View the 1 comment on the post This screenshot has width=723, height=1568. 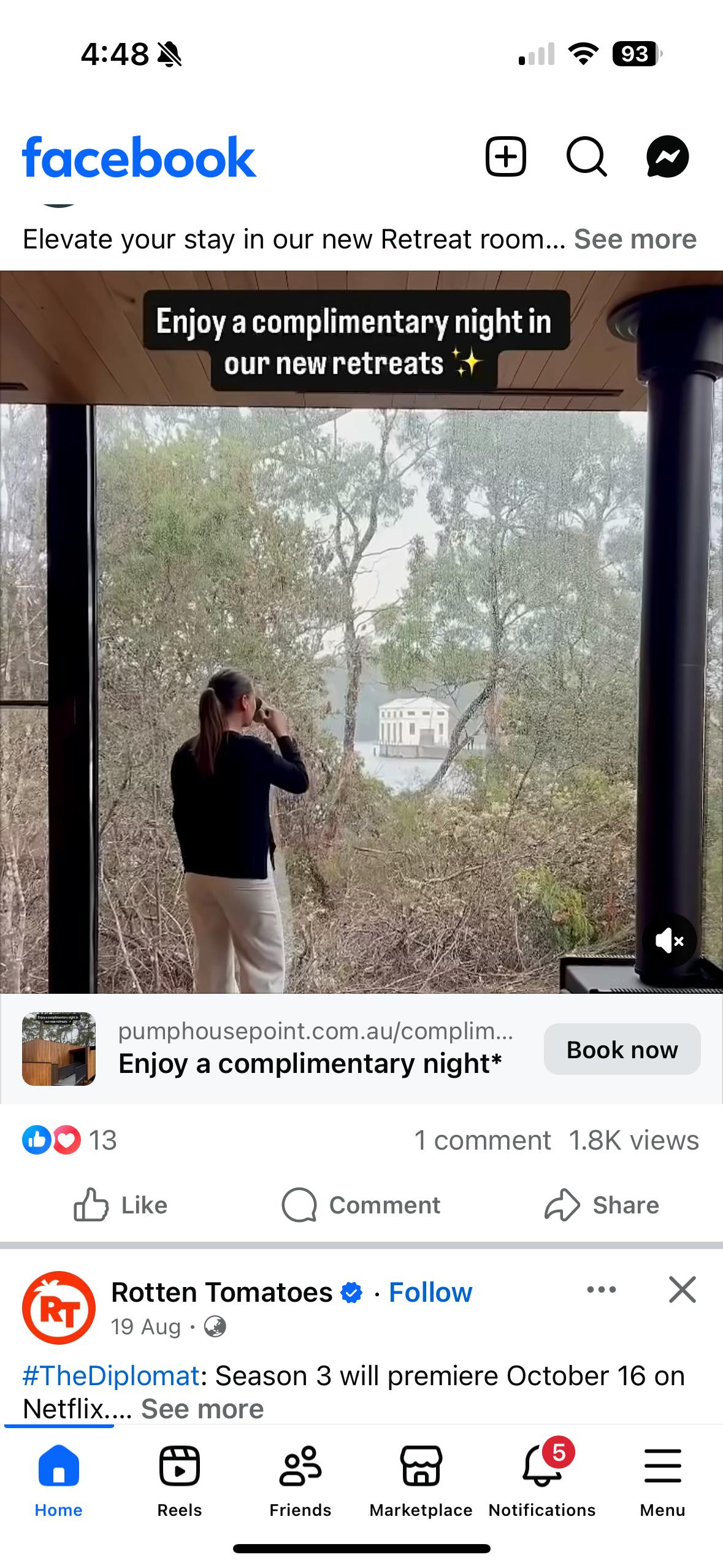point(483,1140)
